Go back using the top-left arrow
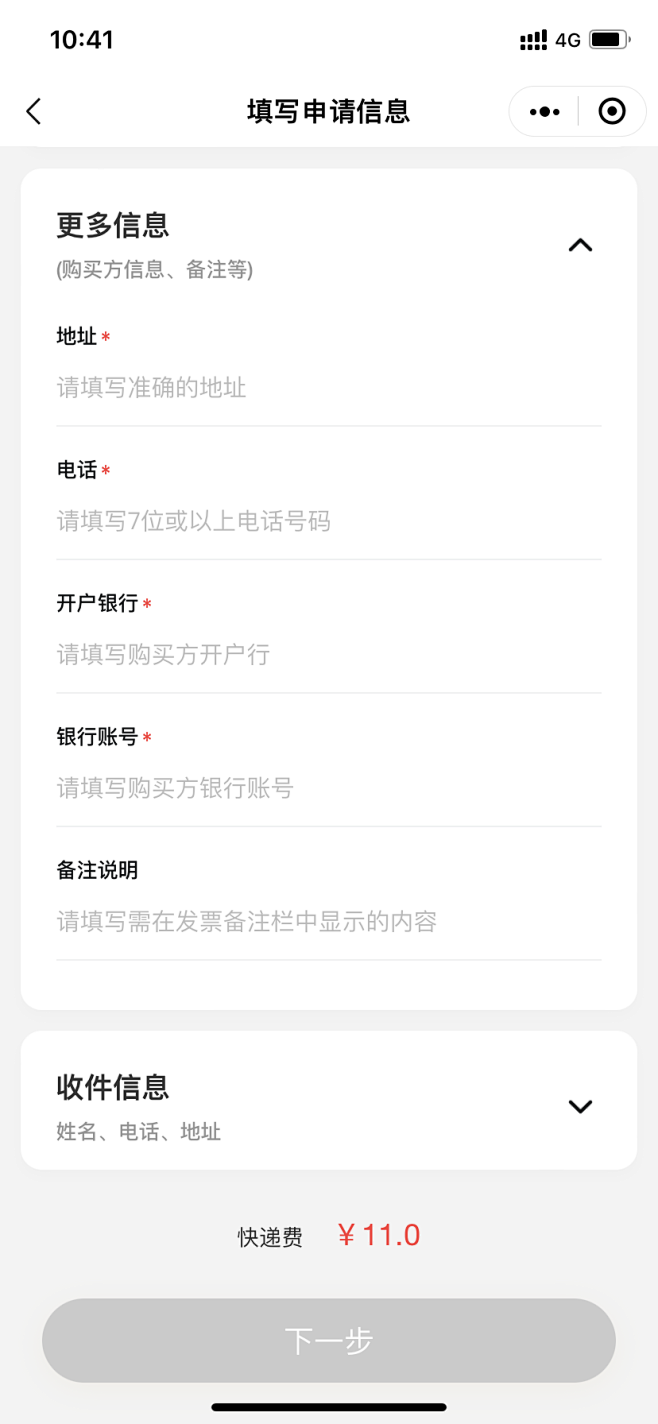The image size is (658, 1424). 34,111
